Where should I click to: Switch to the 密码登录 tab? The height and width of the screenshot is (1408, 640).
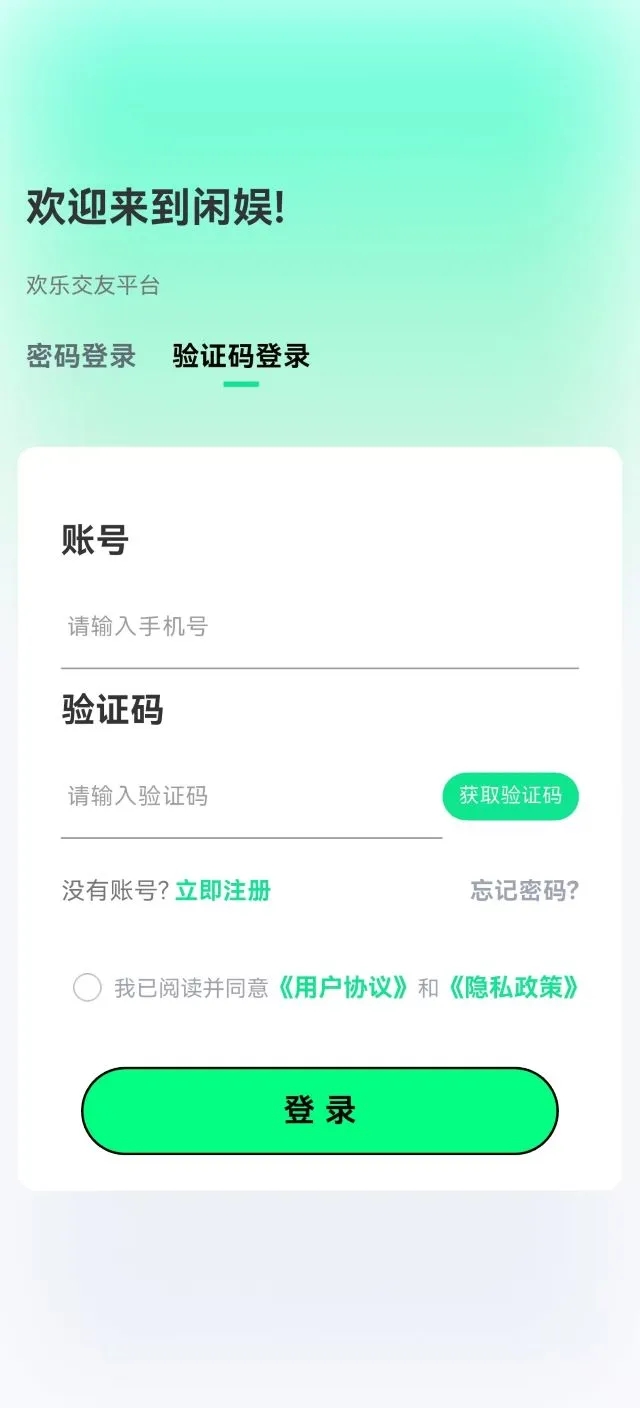[x=81, y=356]
